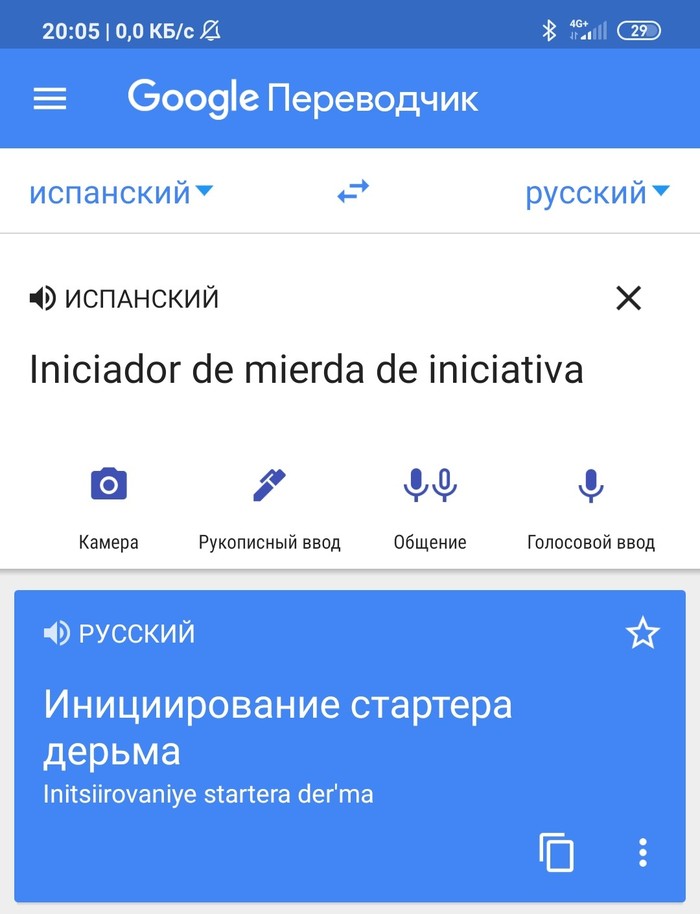Open the испанский source language dropdown

point(120,192)
